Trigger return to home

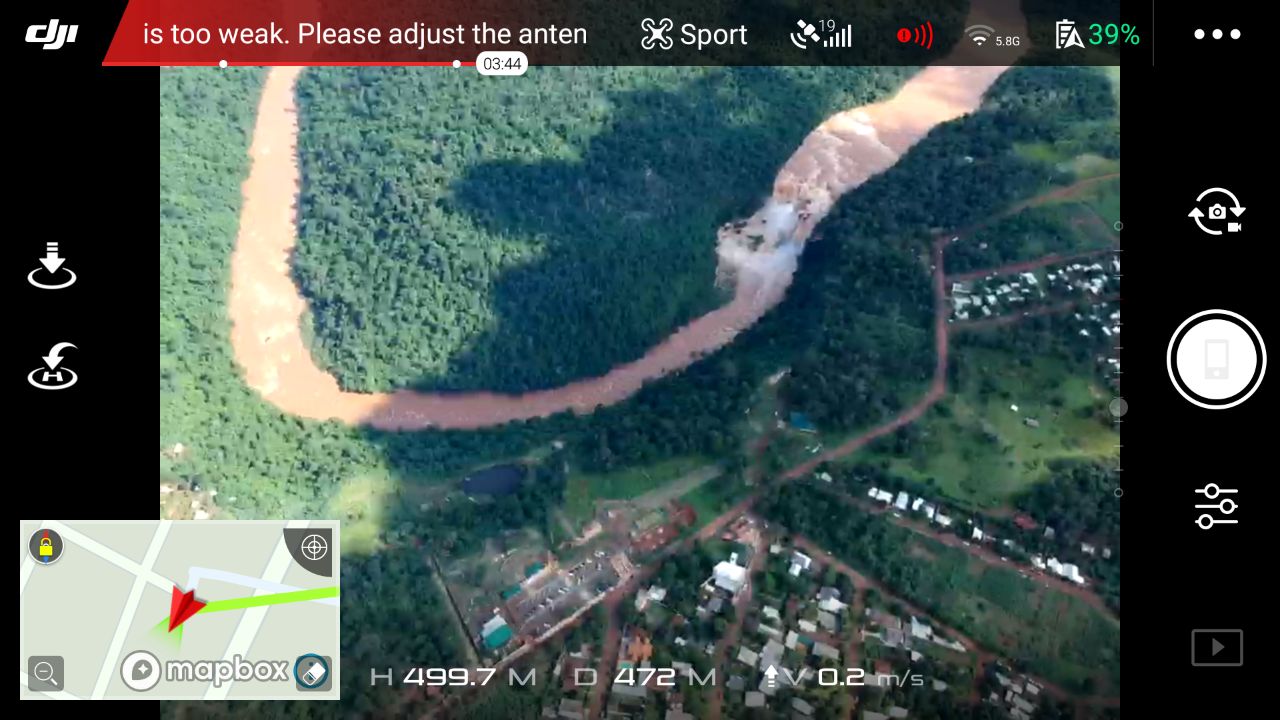click(52, 366)
